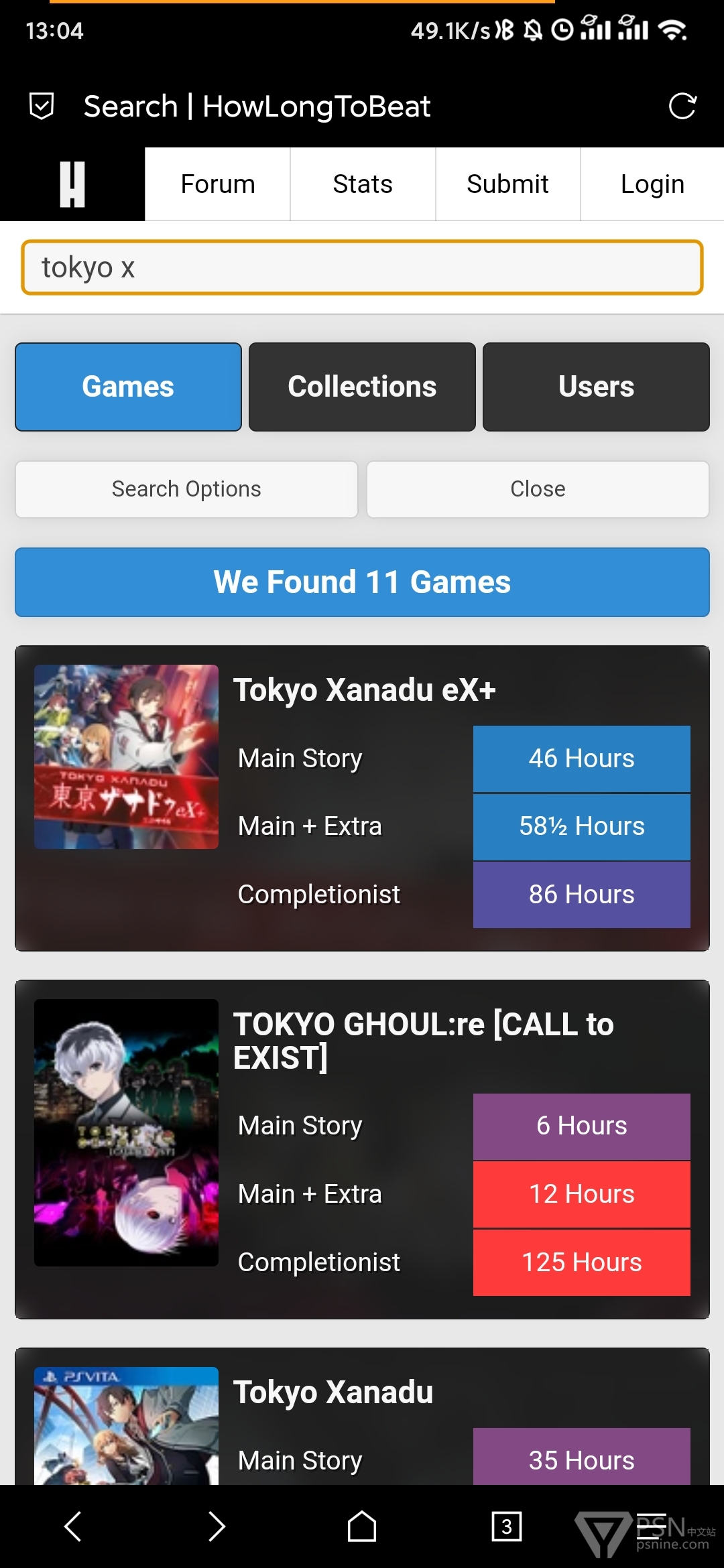Viewport: 724px width, 1568px height.
Task: Open the Tokyo Xanadu eX+ cover image
Action: 126,757
